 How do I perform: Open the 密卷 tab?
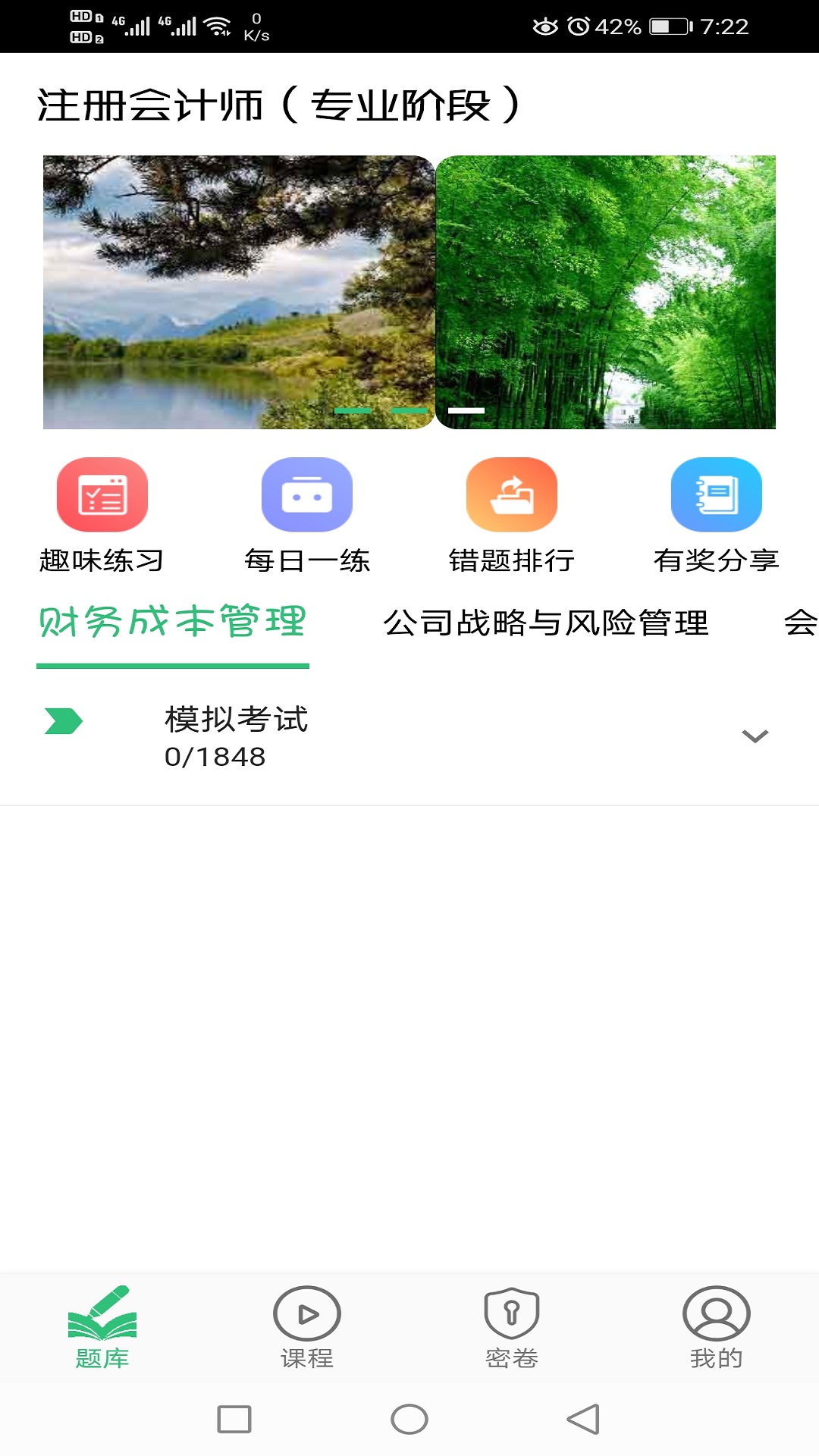(512, 1327)
